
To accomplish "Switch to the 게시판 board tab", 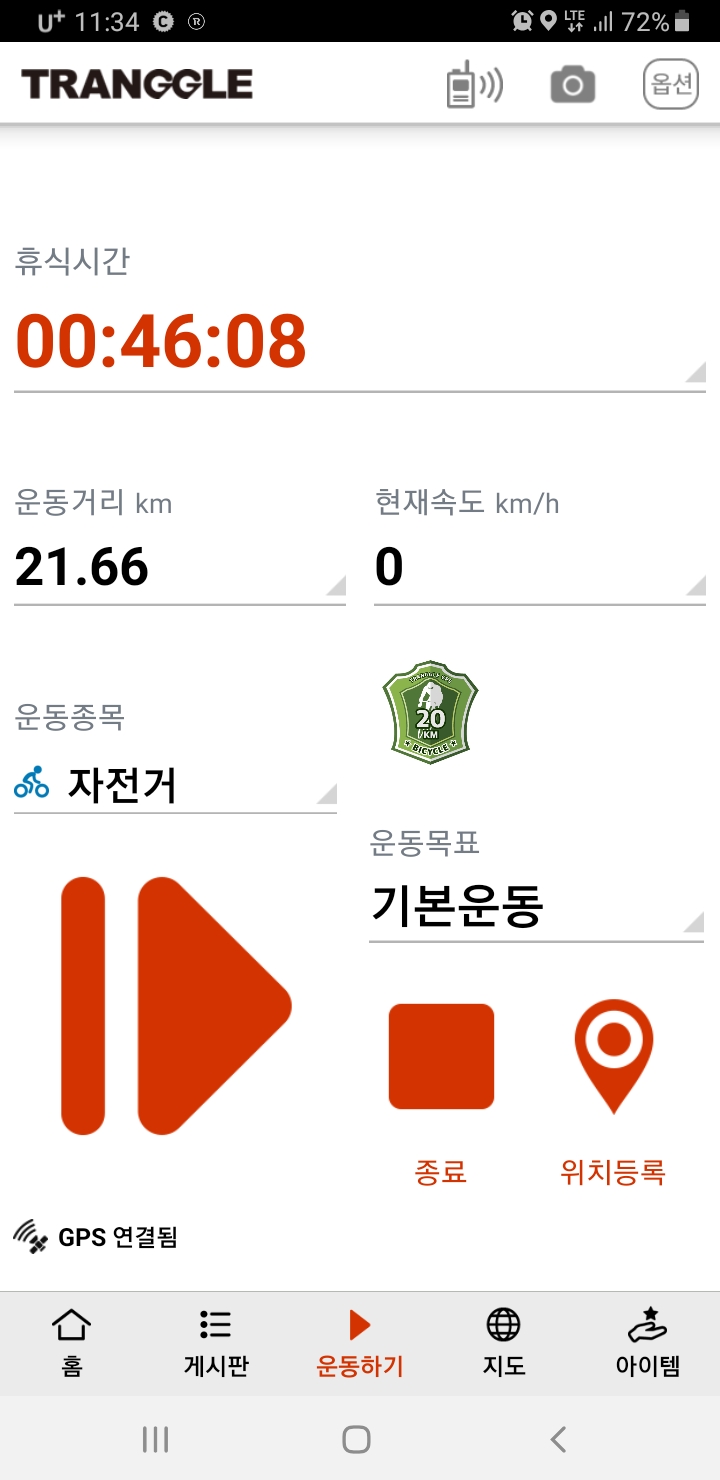I will point(215,1343).
